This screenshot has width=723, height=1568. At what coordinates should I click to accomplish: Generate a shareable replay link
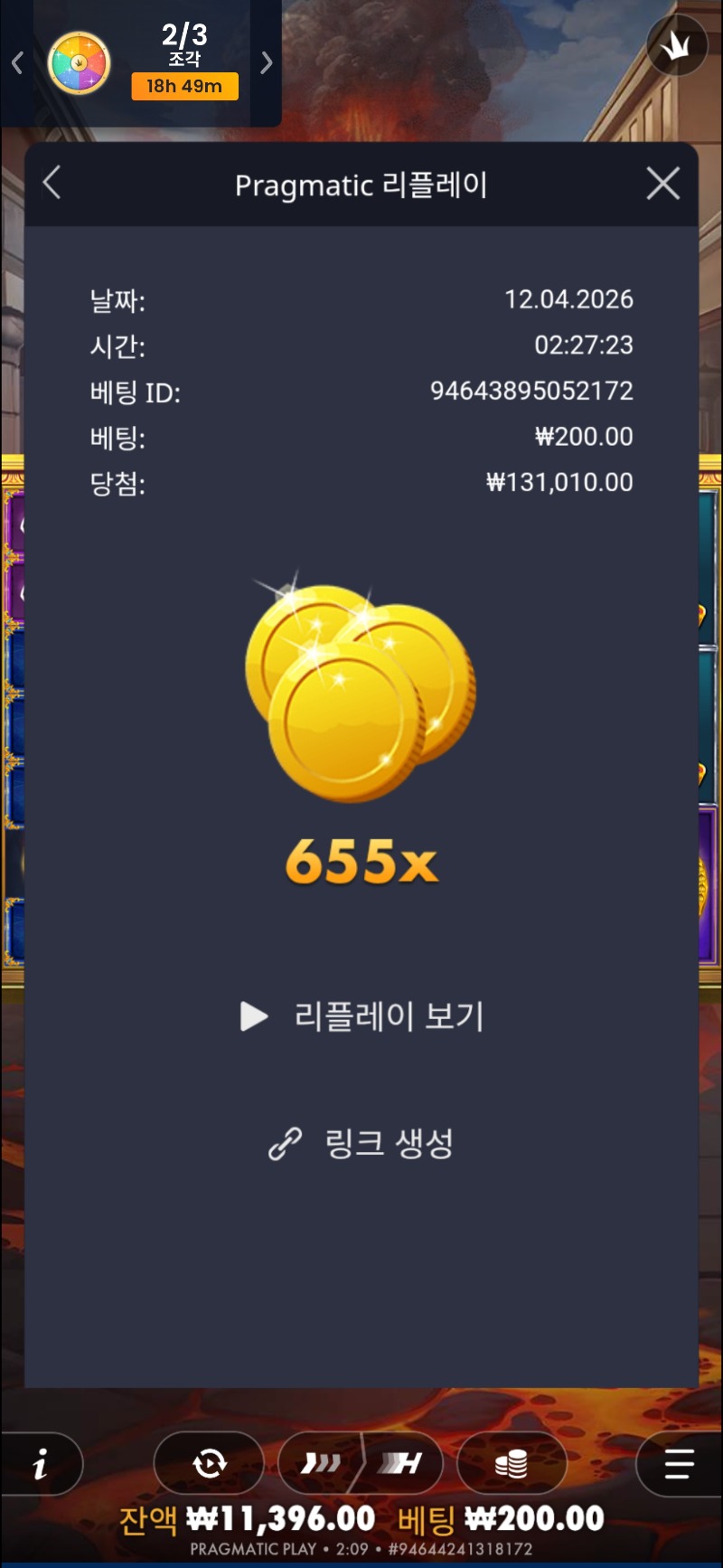361,1144
